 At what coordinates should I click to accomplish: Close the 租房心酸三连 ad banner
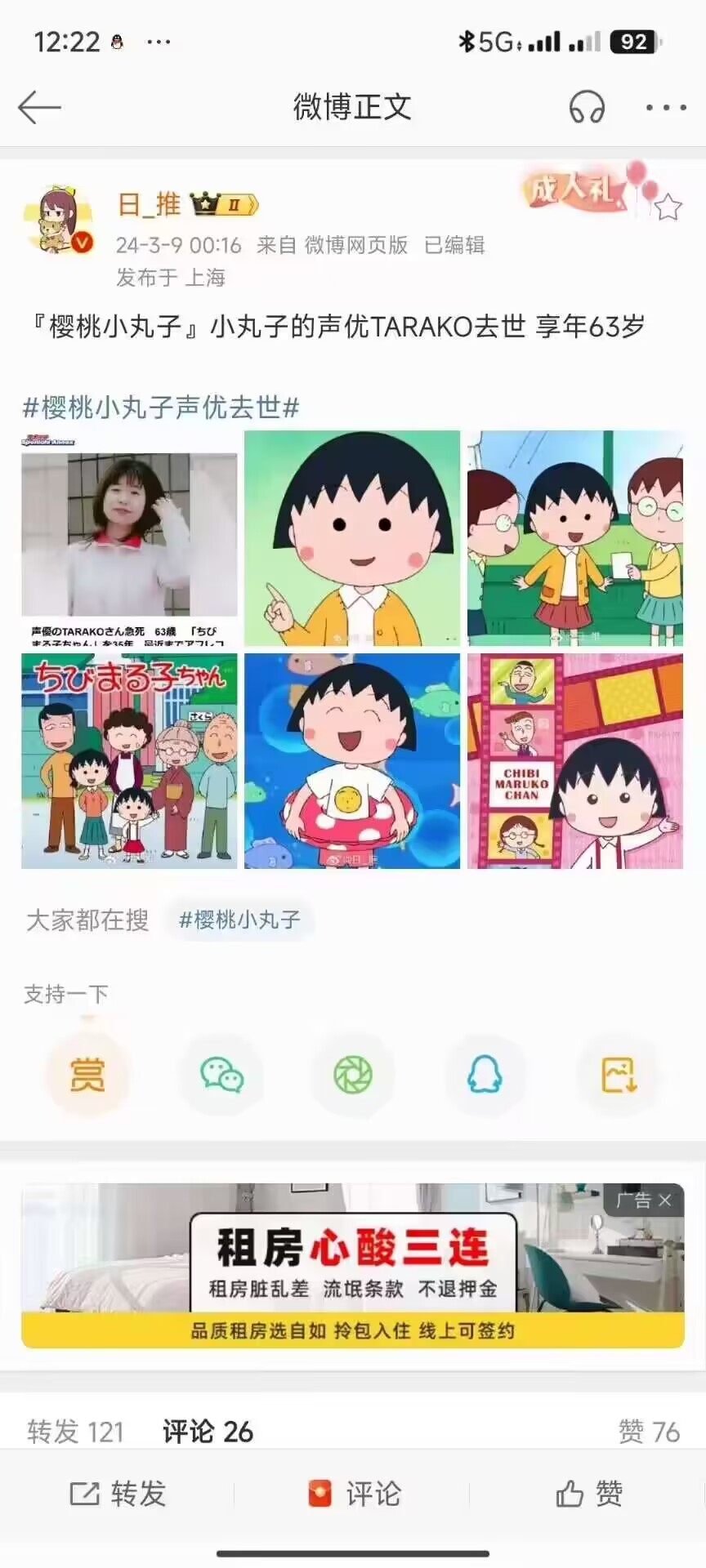tap(665, 1200)
